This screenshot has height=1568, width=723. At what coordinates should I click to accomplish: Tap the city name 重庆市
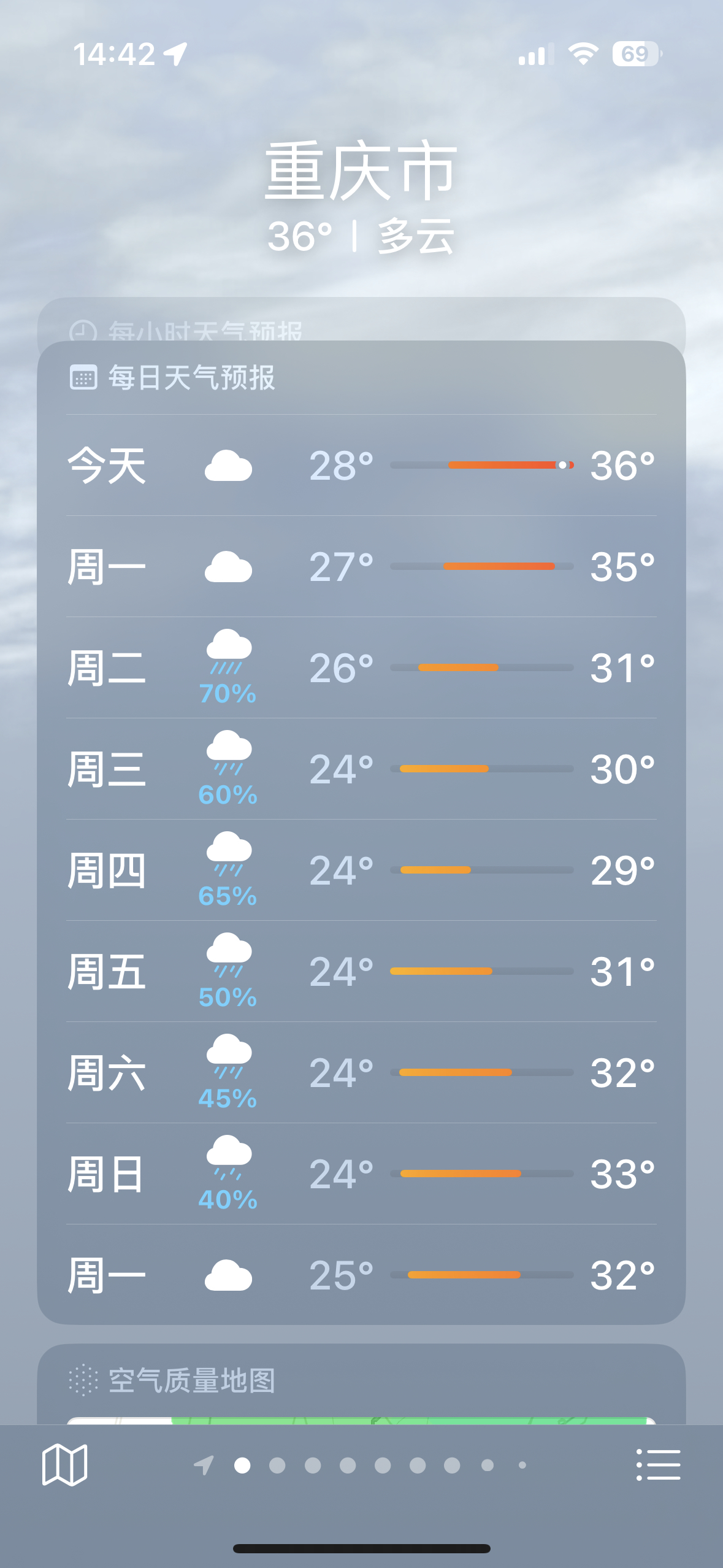tap(361, 174)
